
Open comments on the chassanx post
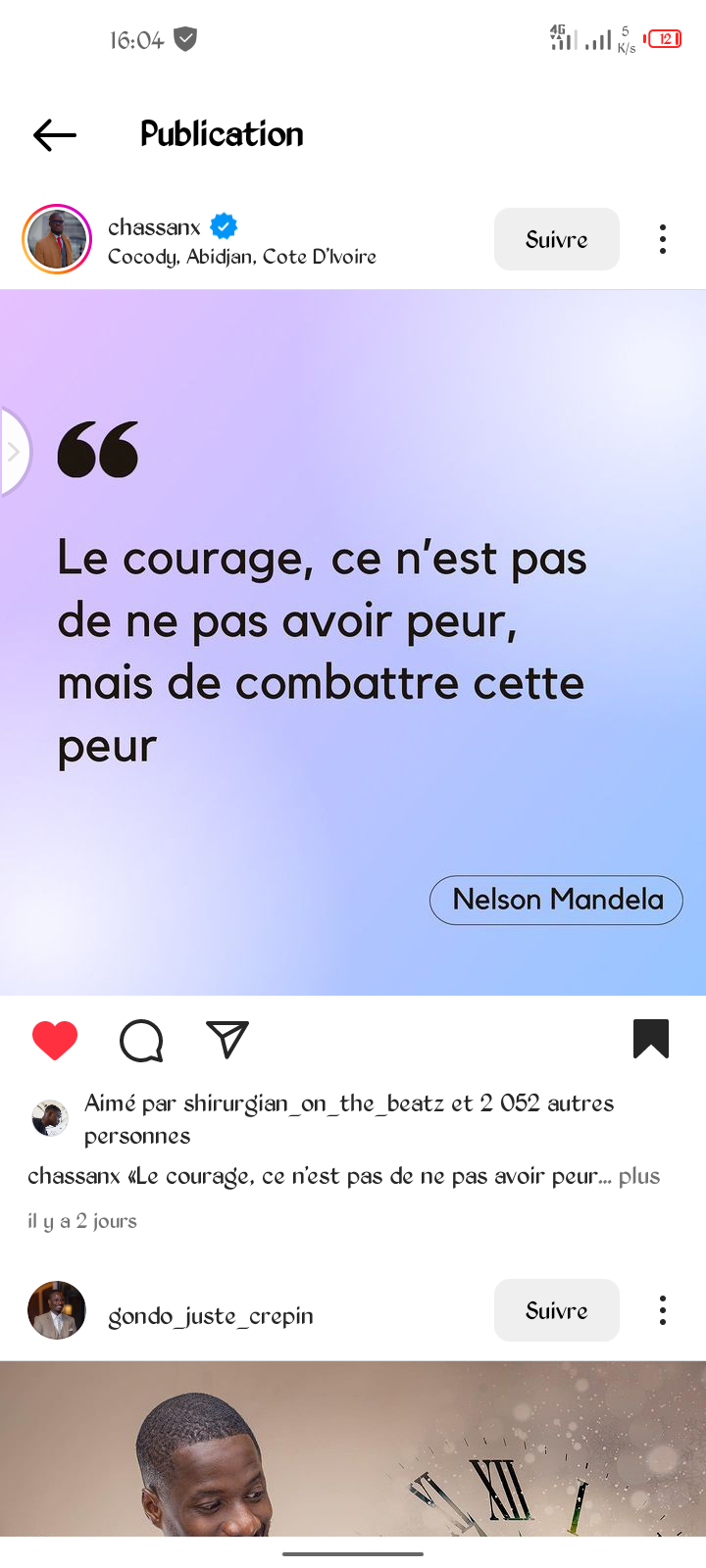[141, 1040]
